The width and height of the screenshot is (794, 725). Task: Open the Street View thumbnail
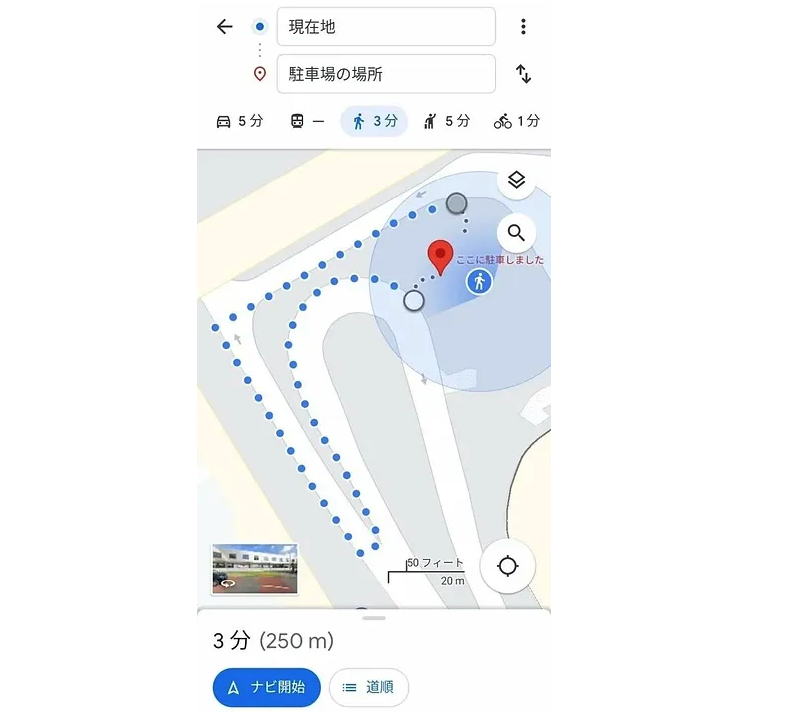[x=254, y=568]
